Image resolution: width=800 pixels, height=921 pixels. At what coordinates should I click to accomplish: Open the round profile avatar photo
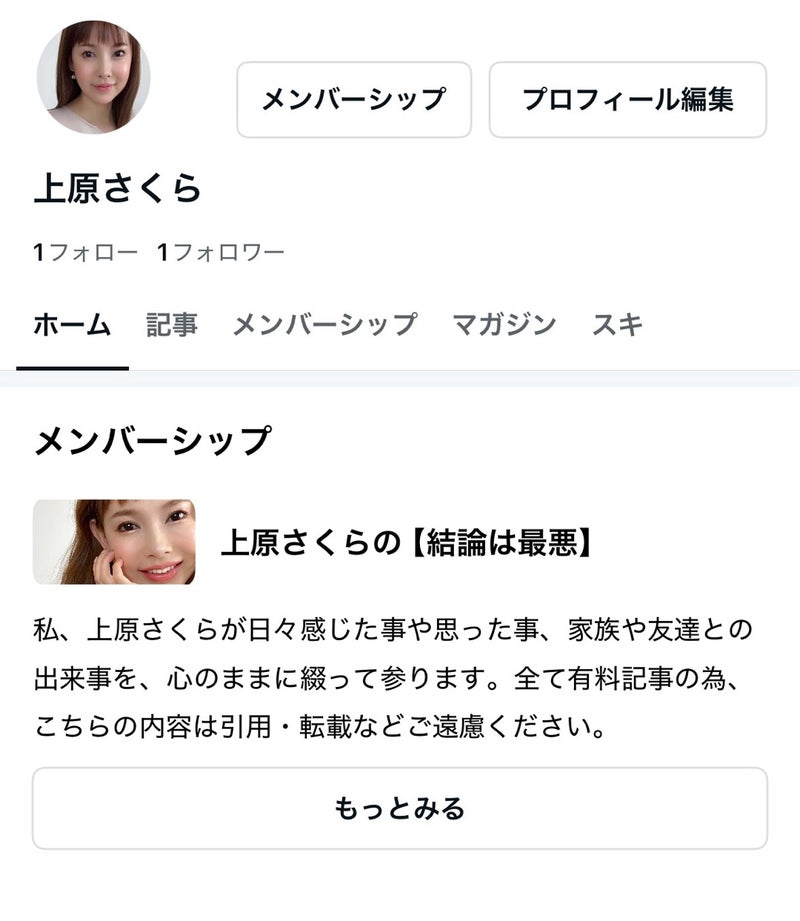94,78
